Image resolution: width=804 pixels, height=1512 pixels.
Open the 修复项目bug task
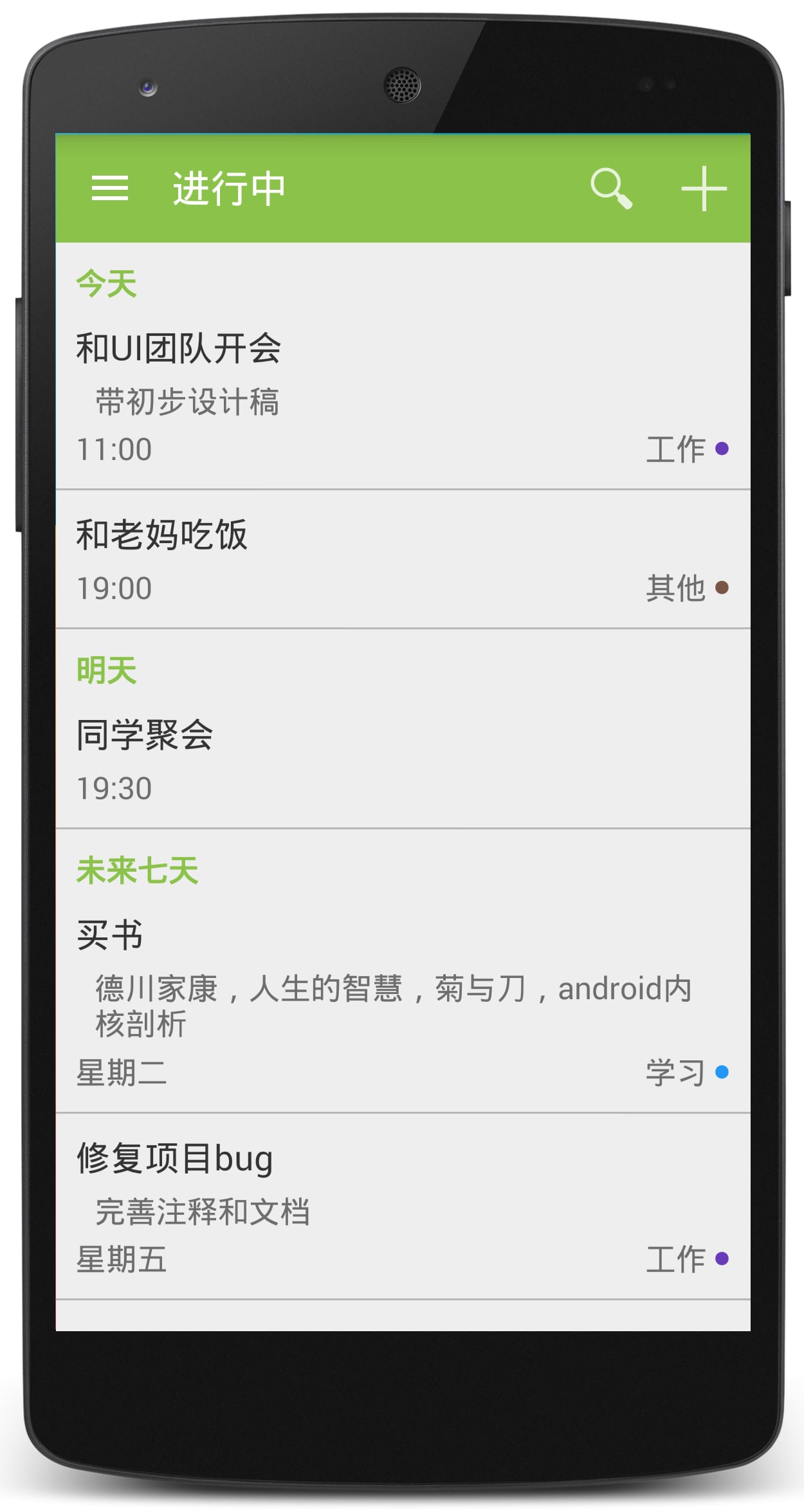pos(175,1159)
